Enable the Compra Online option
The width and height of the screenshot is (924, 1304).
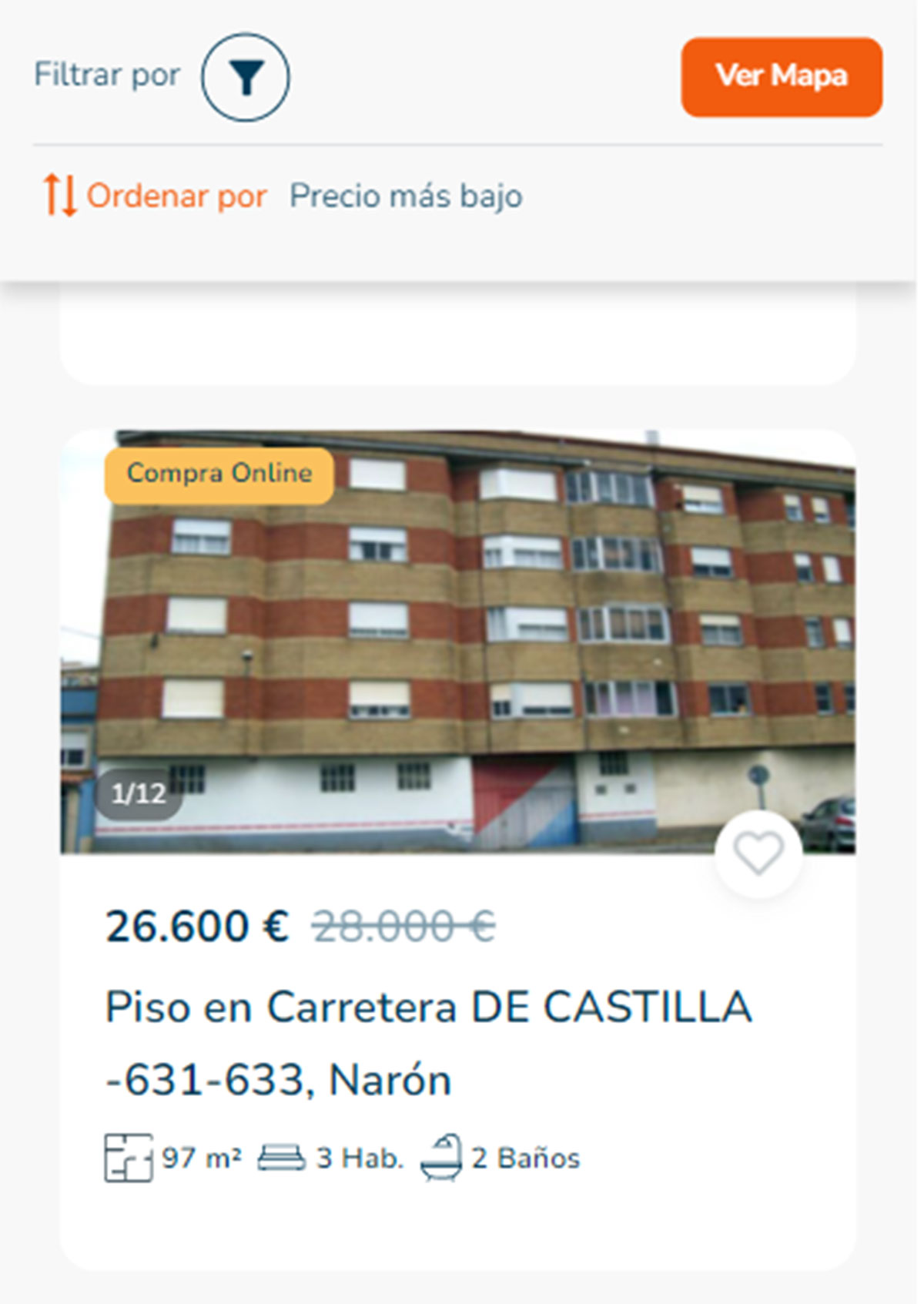click(x=219, y=474)
